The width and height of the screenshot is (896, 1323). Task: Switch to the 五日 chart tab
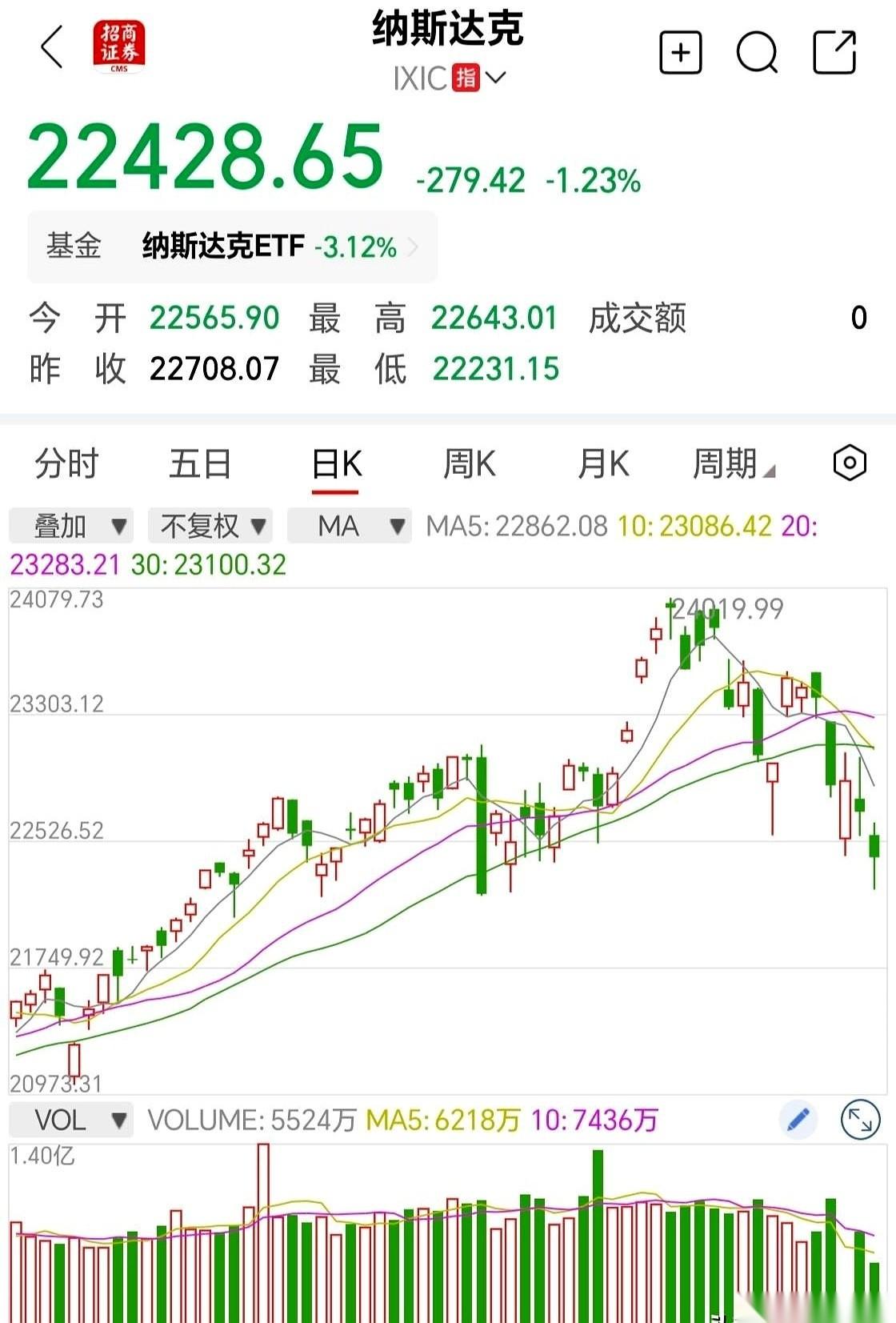point(200,464)
